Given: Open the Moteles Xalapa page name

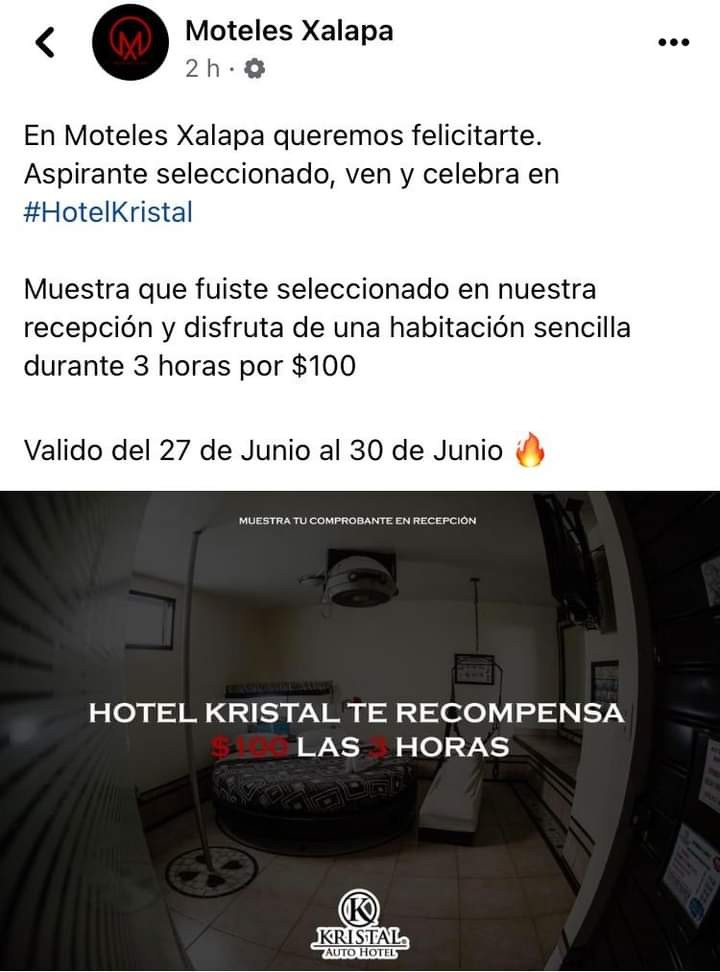Looking at the screenshot, I should pos(289,31).
